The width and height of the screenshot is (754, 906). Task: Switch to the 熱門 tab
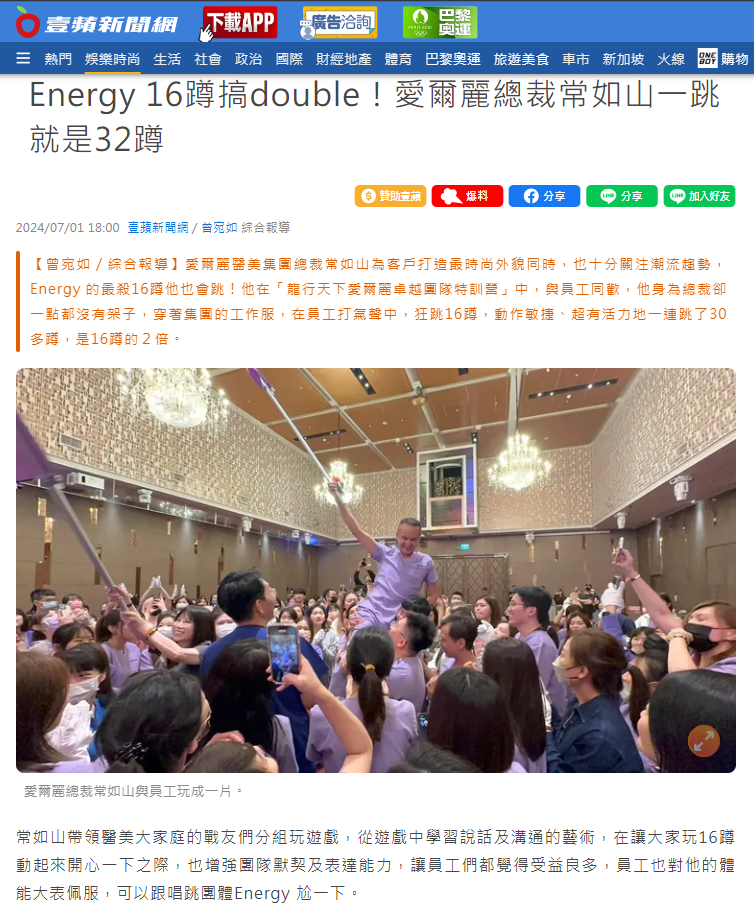[x=58, y=59]
